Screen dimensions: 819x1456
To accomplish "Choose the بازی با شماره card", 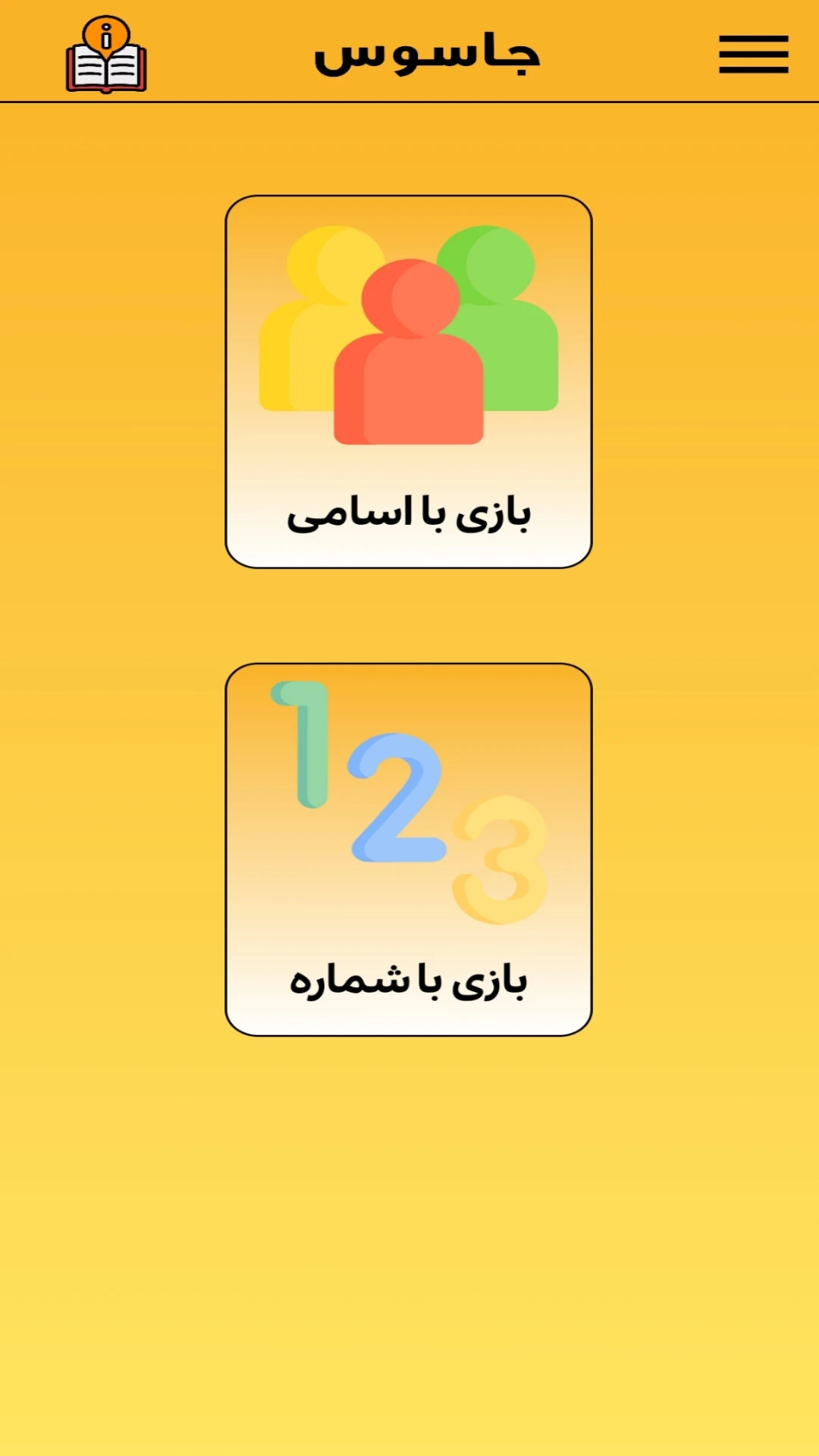I will 409,849.
